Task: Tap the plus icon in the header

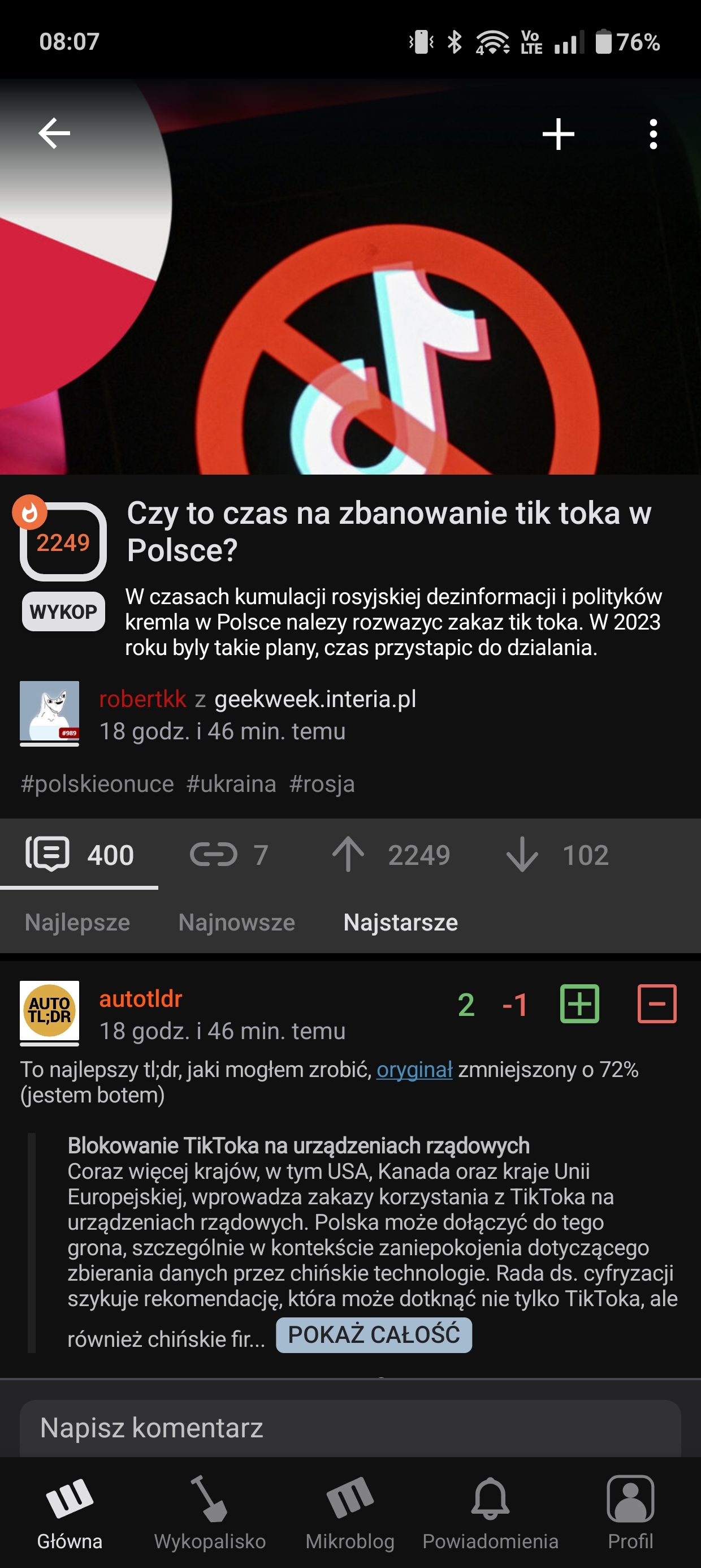Action: click(558, 134)
